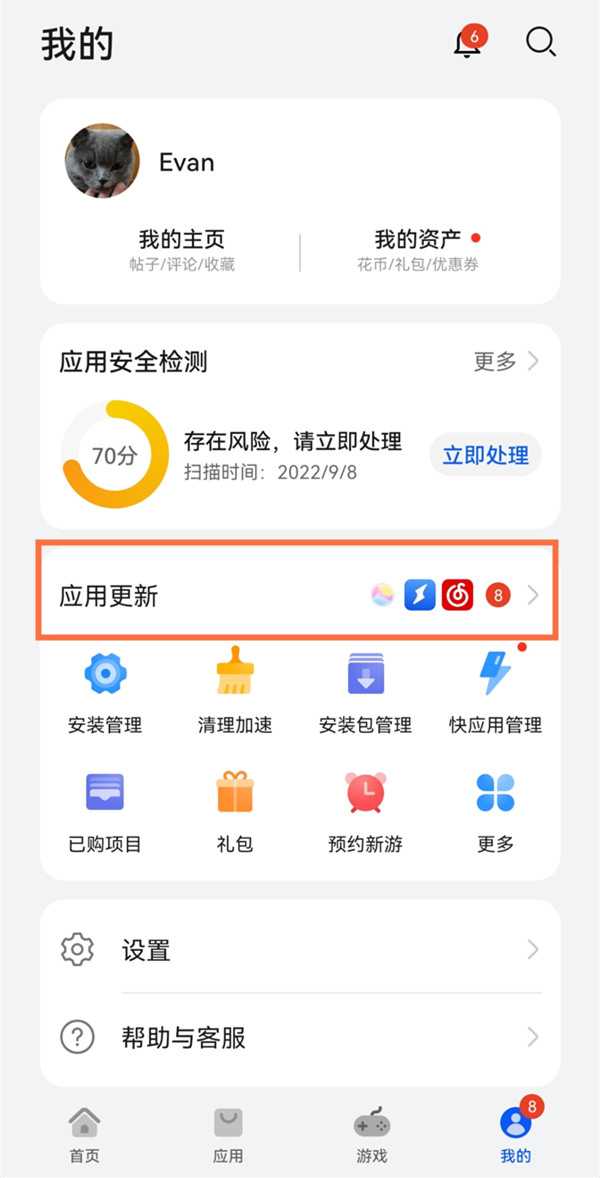Open 更多 in the tools grid
This screenshot has width=600, height=1178.
[495, 810]
